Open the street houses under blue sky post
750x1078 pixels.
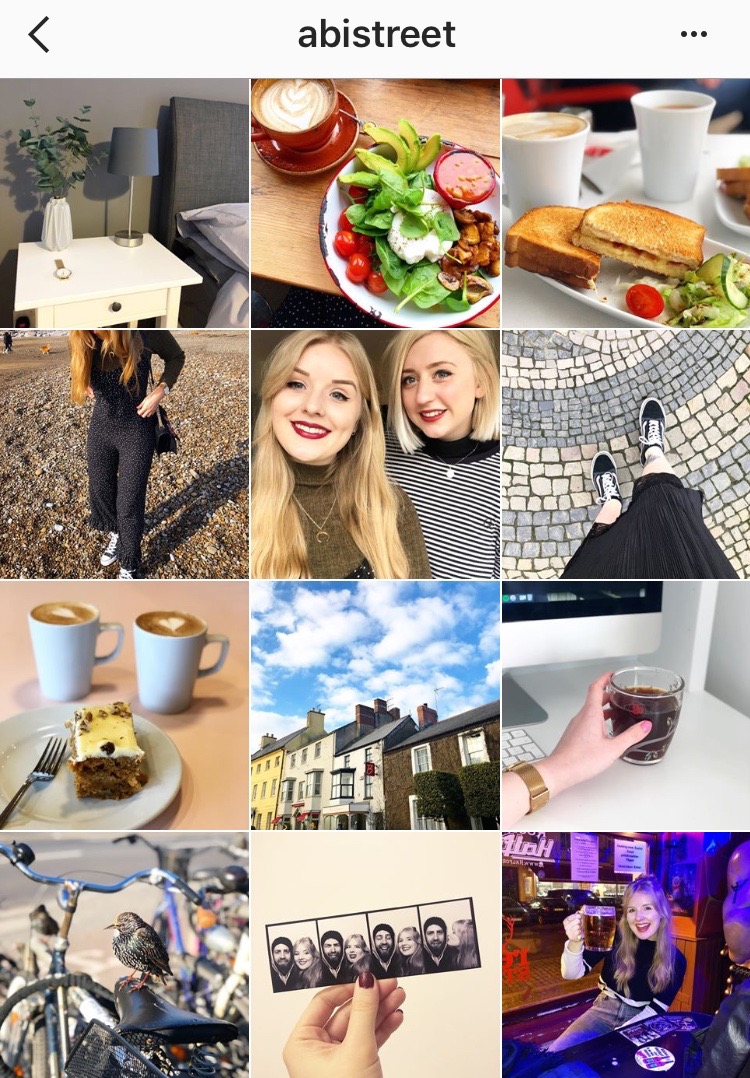click(375, 705)
